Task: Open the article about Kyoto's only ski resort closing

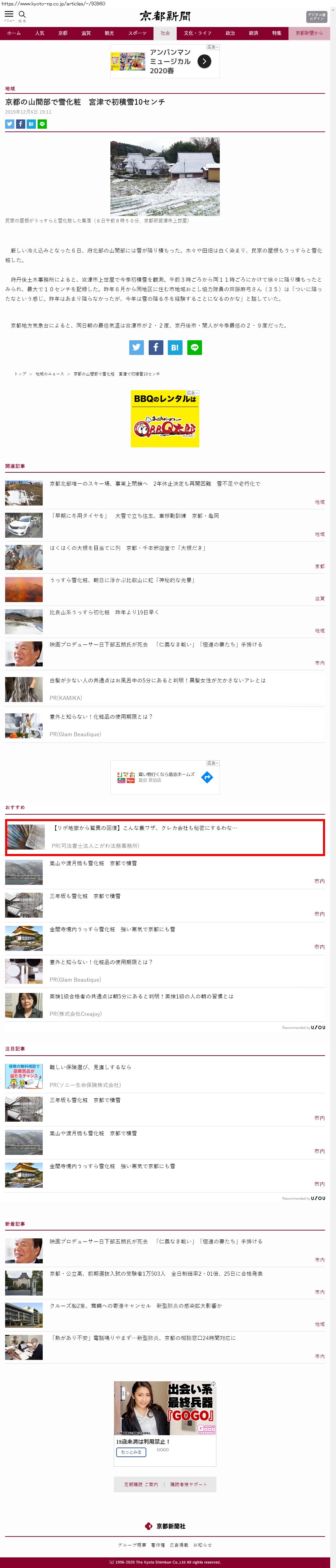Action: [155, 483]
